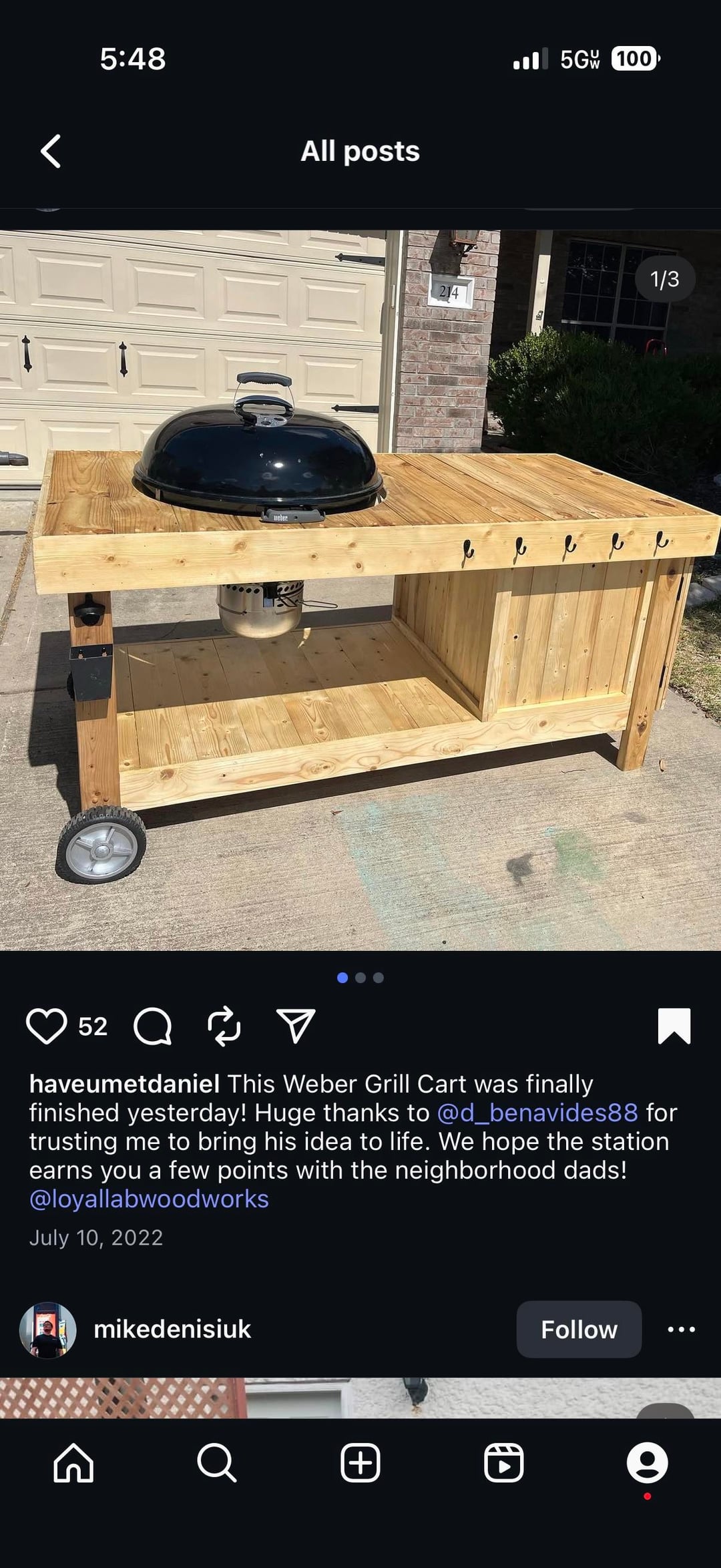The width and height of the screenshot is (721, 1568).
Task: Create a new post
Action: (360, 1462)
